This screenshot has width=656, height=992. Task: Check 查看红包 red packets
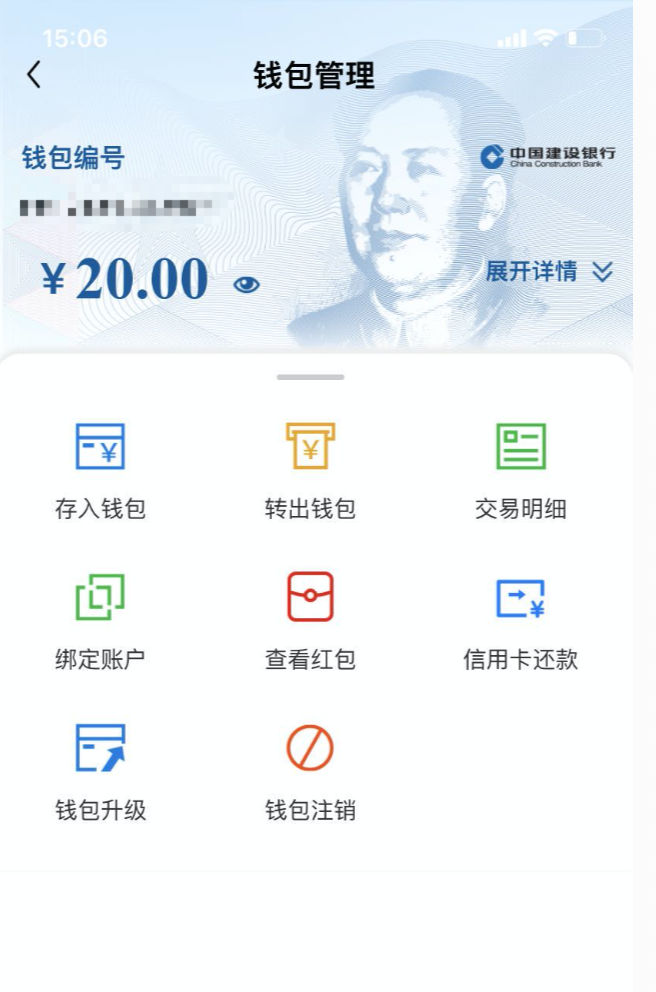[x=310, y=620]
